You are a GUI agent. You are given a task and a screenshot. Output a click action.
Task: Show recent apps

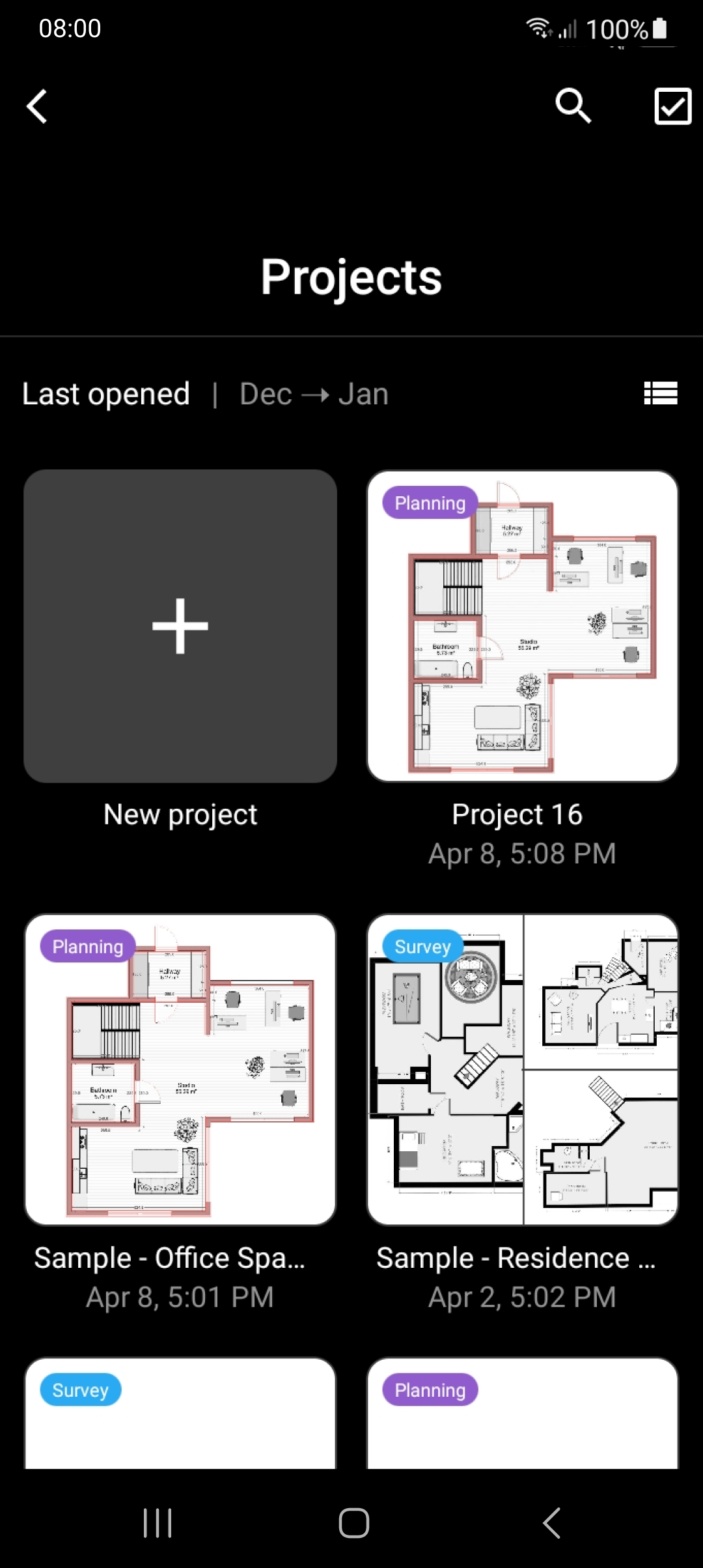point(158,1523)
